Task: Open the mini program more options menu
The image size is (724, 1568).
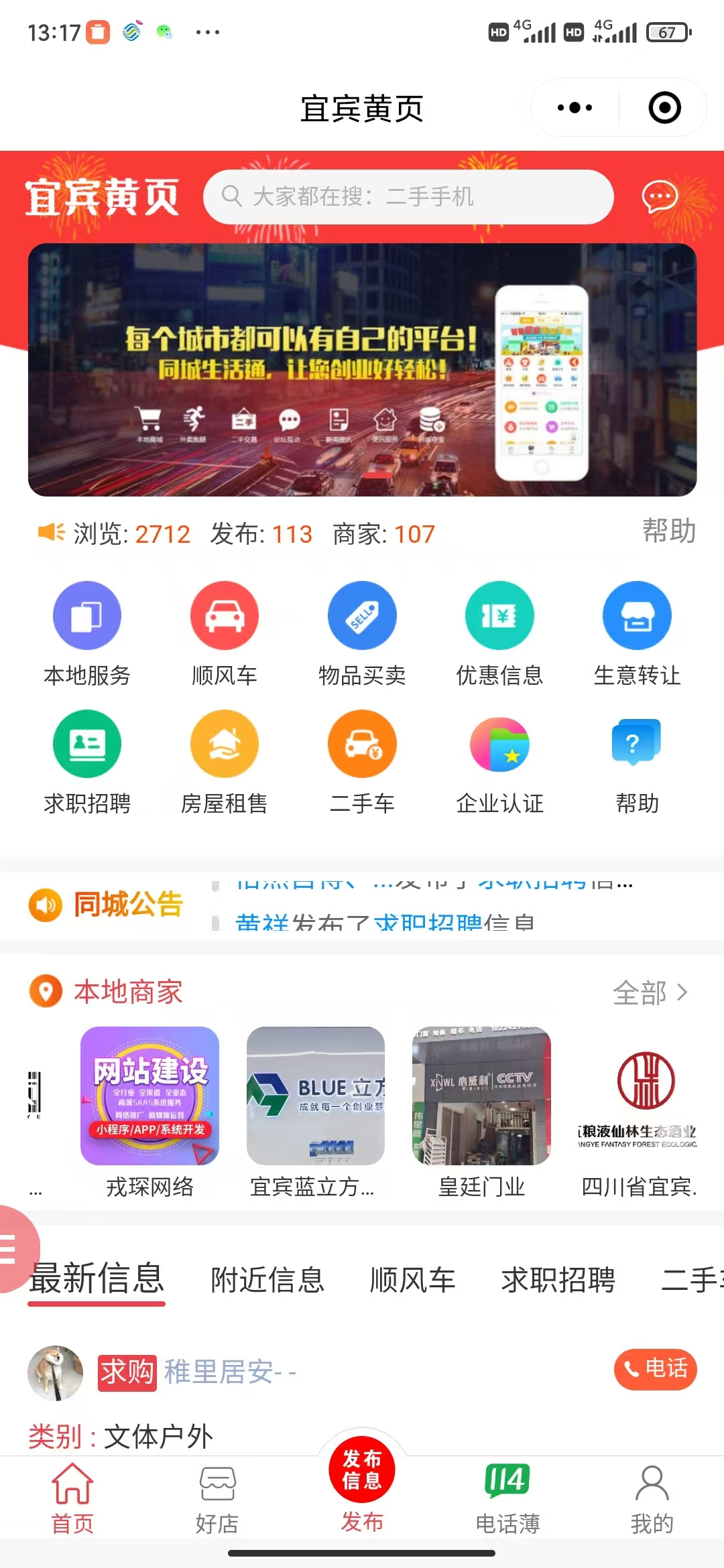Action: (575, 108)
